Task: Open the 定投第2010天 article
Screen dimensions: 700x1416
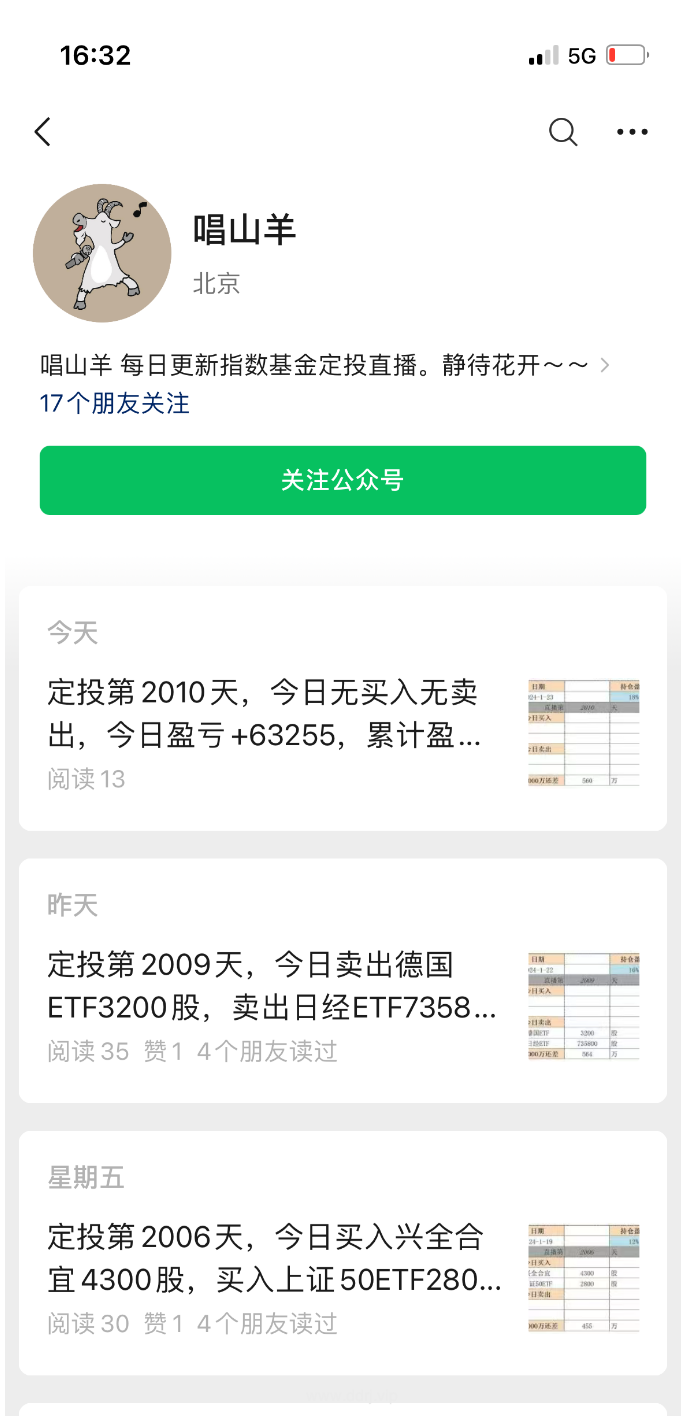Action: coord(343,708)
